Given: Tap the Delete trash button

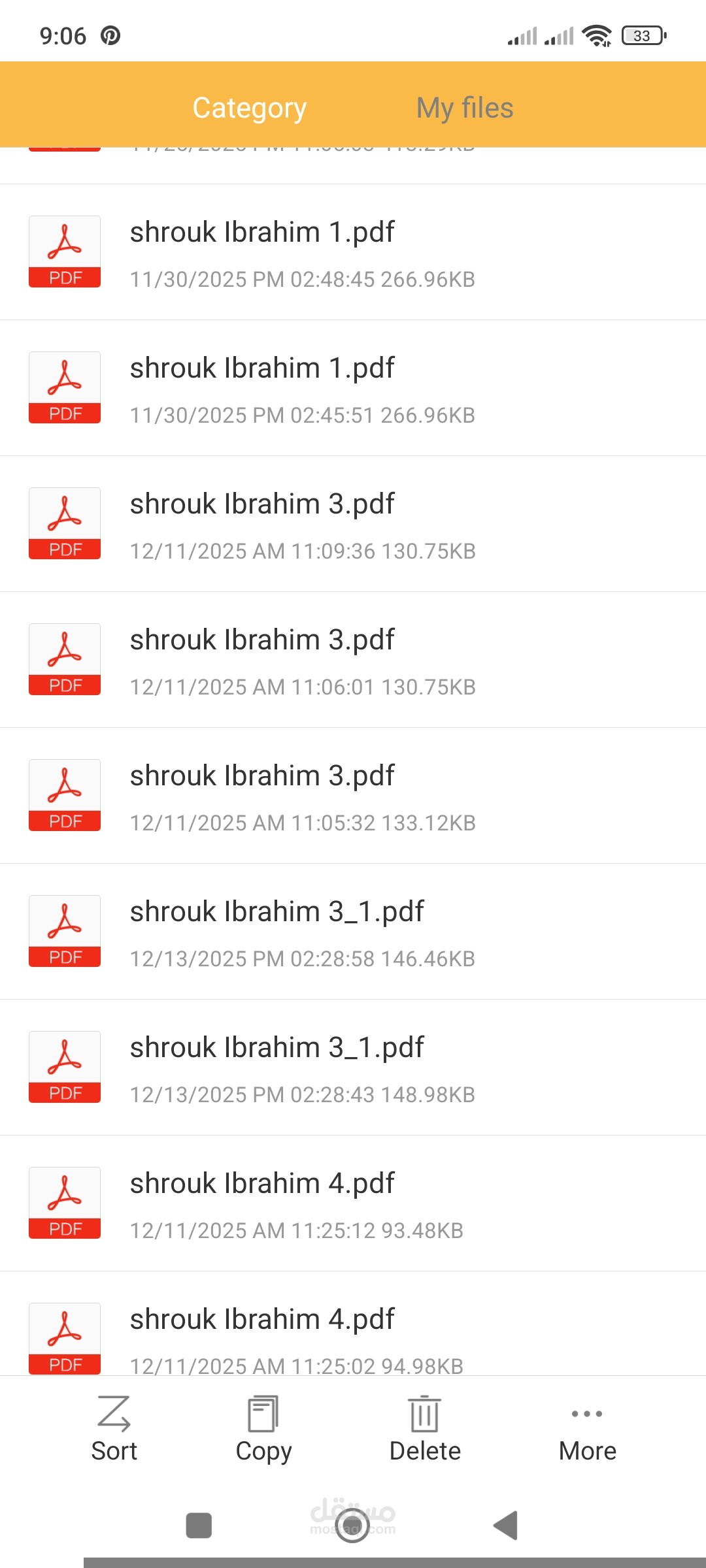Looking at the screenshot, I should (x=425, y=1429).
